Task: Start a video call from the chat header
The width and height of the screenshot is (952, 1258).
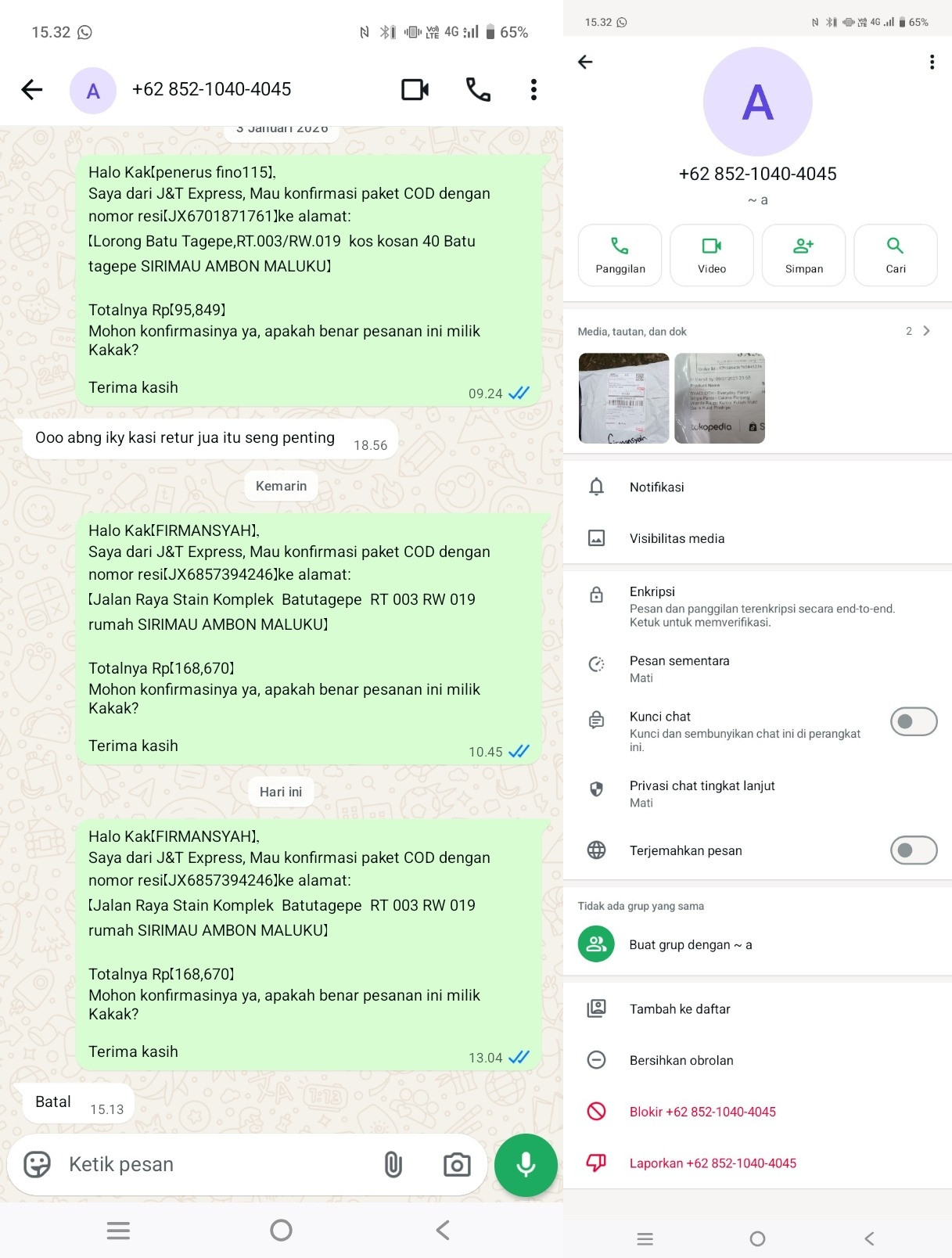Action: point(415,90)
